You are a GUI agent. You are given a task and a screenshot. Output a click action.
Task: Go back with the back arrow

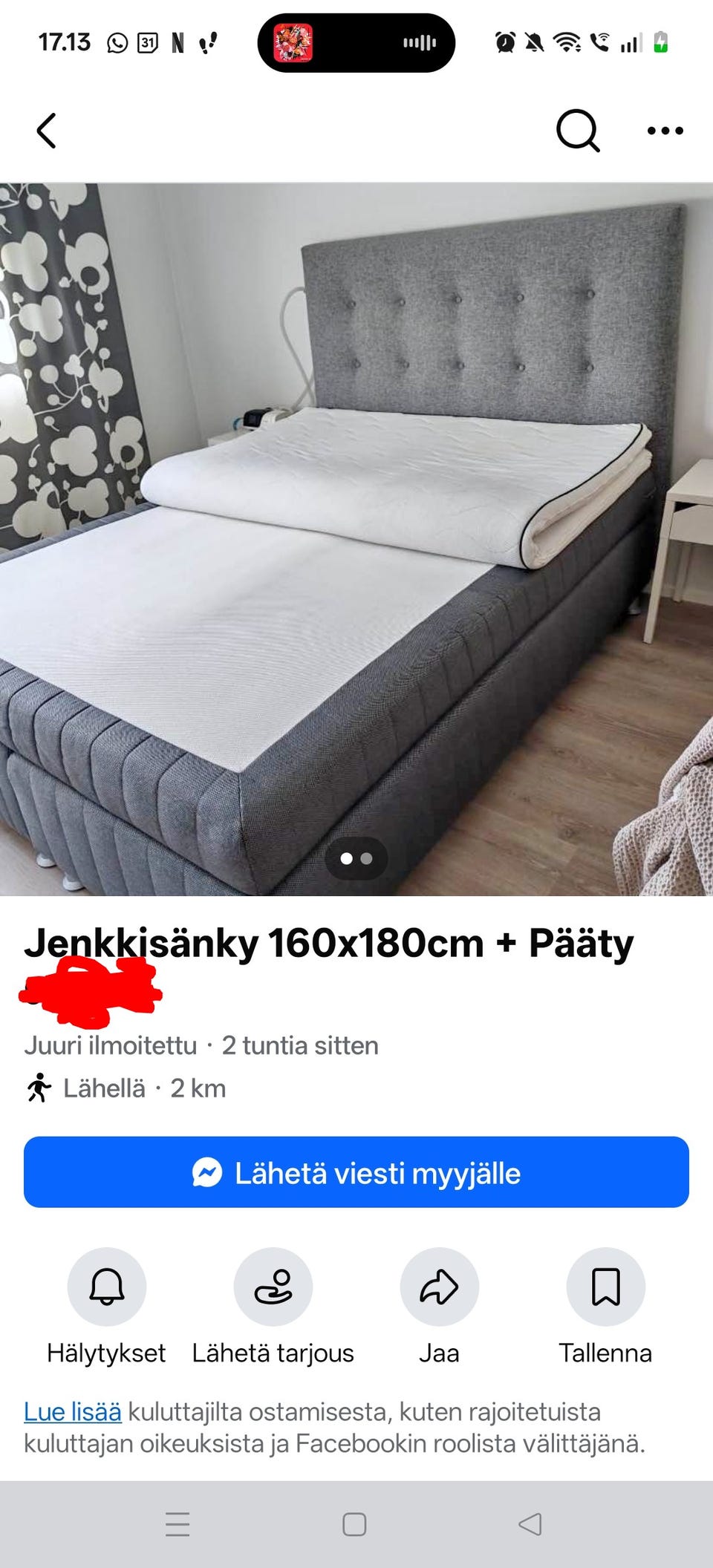pos(46,131)
